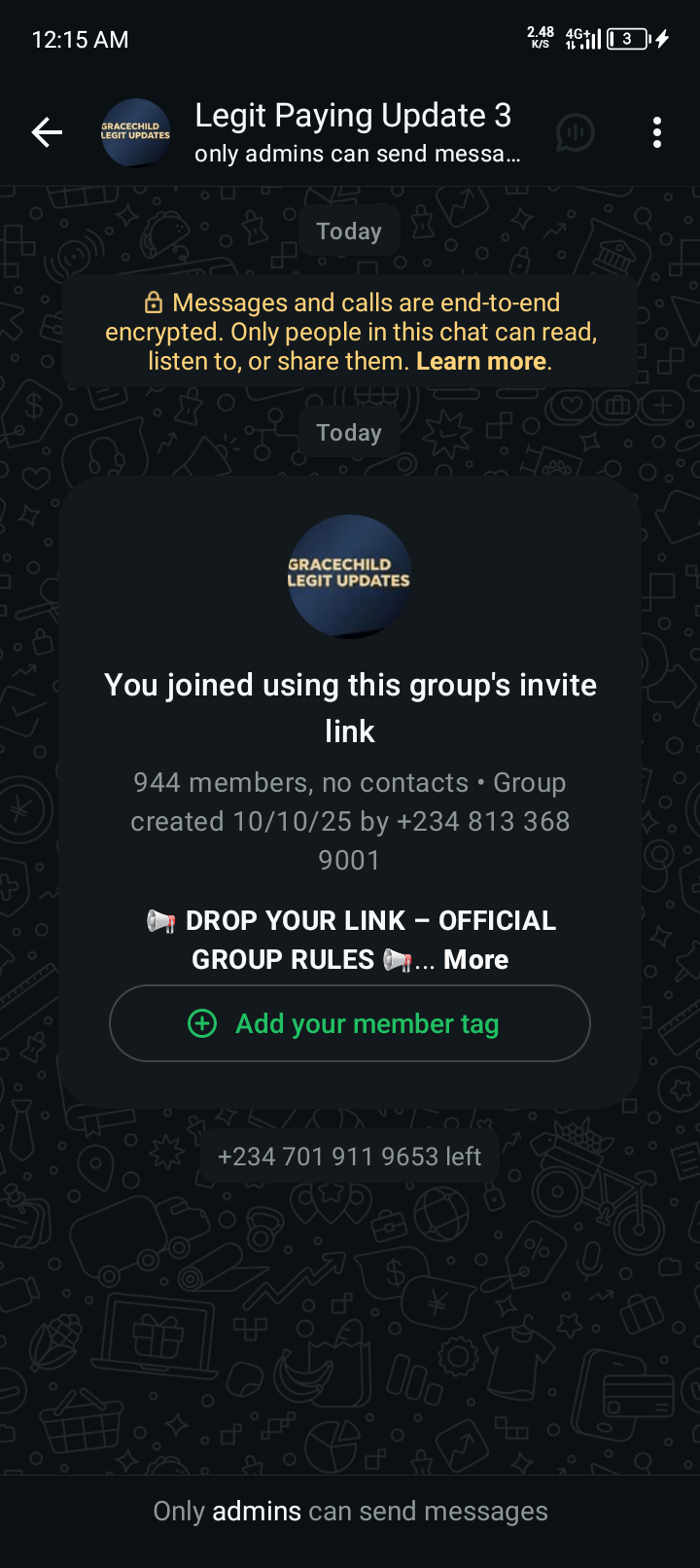Open the three-dot overflow menu
Image resolution: width=700 pixels, height=1568 pixels.
(x=657, y=132)
